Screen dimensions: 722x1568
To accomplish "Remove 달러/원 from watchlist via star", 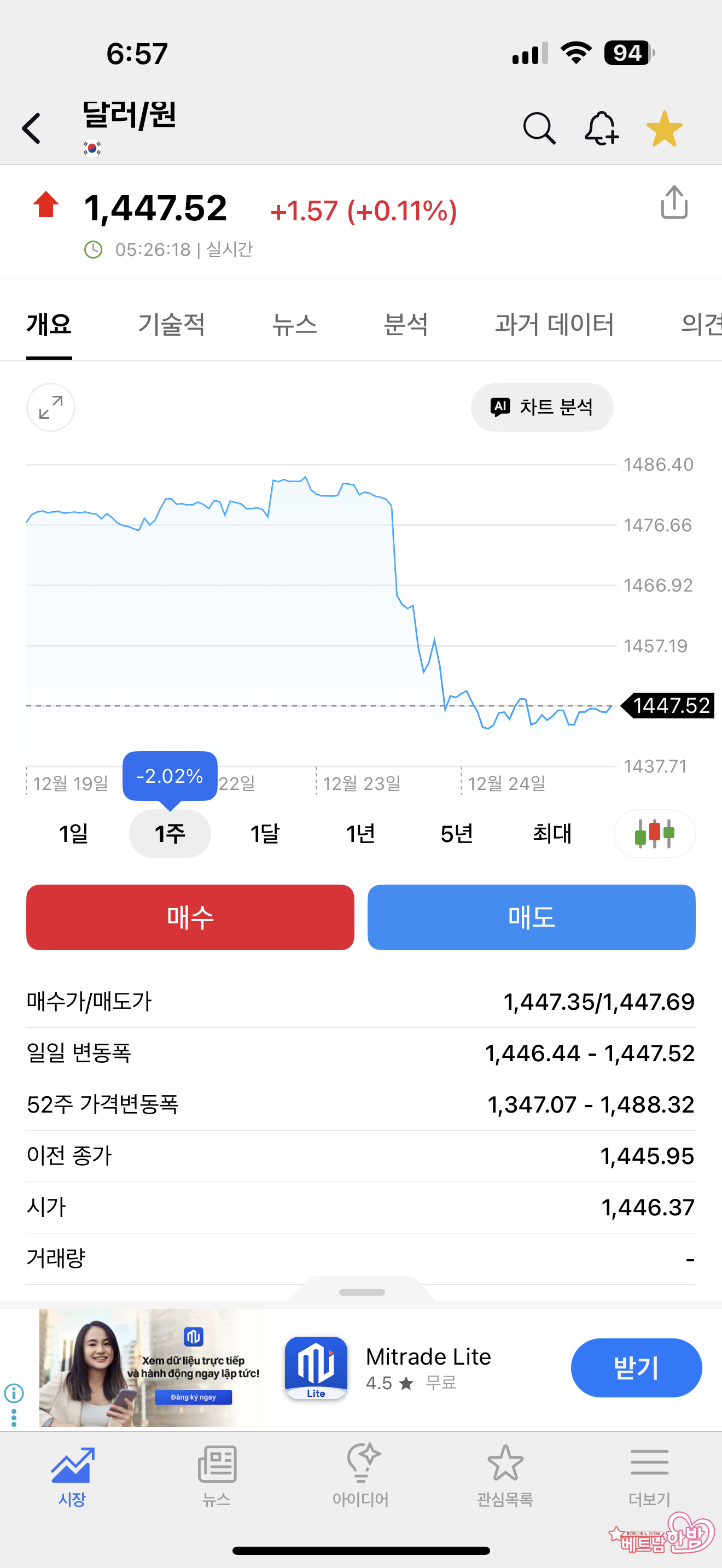I will tap(664, 128).
